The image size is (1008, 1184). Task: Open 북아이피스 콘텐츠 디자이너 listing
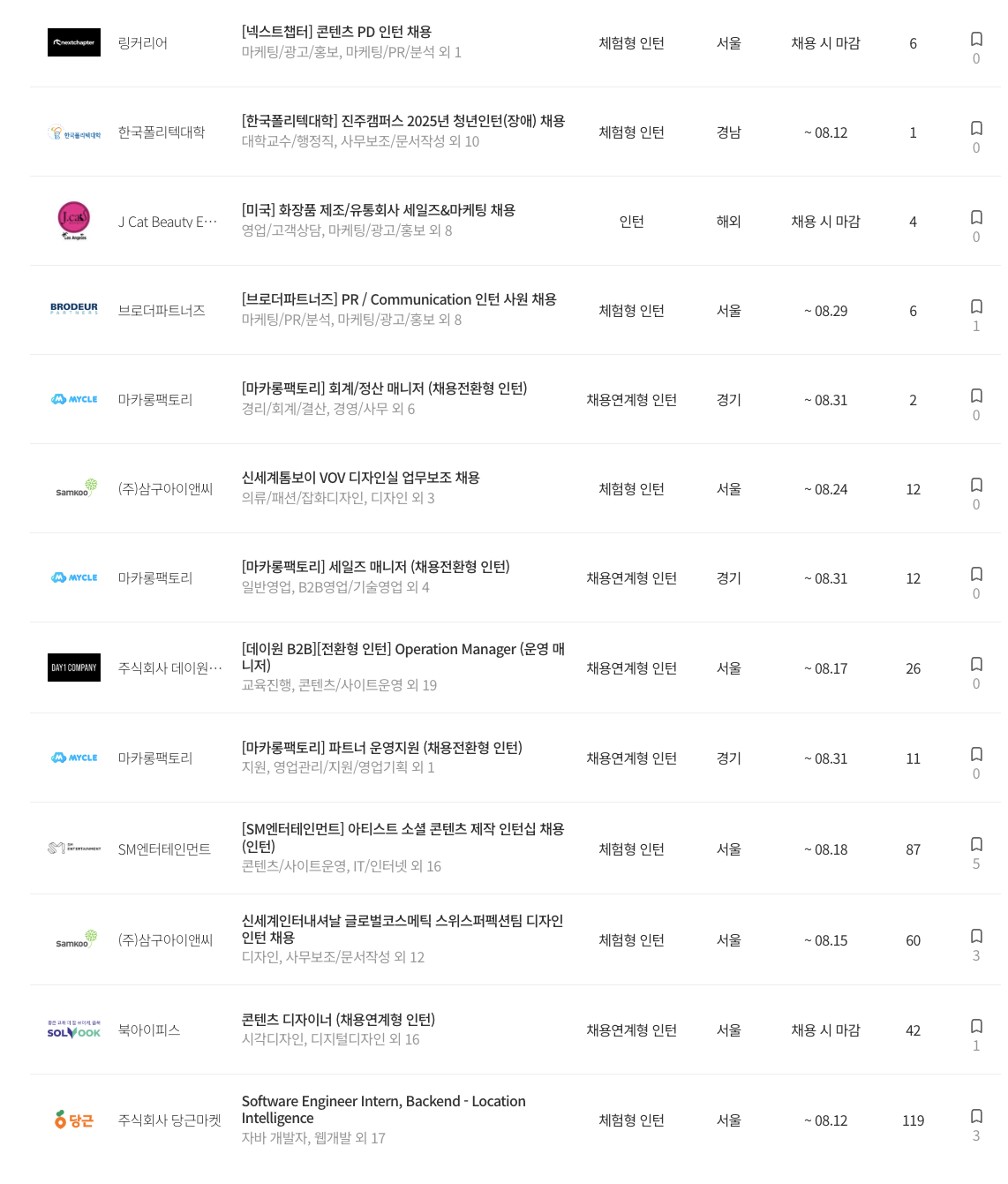[338, 1020]
